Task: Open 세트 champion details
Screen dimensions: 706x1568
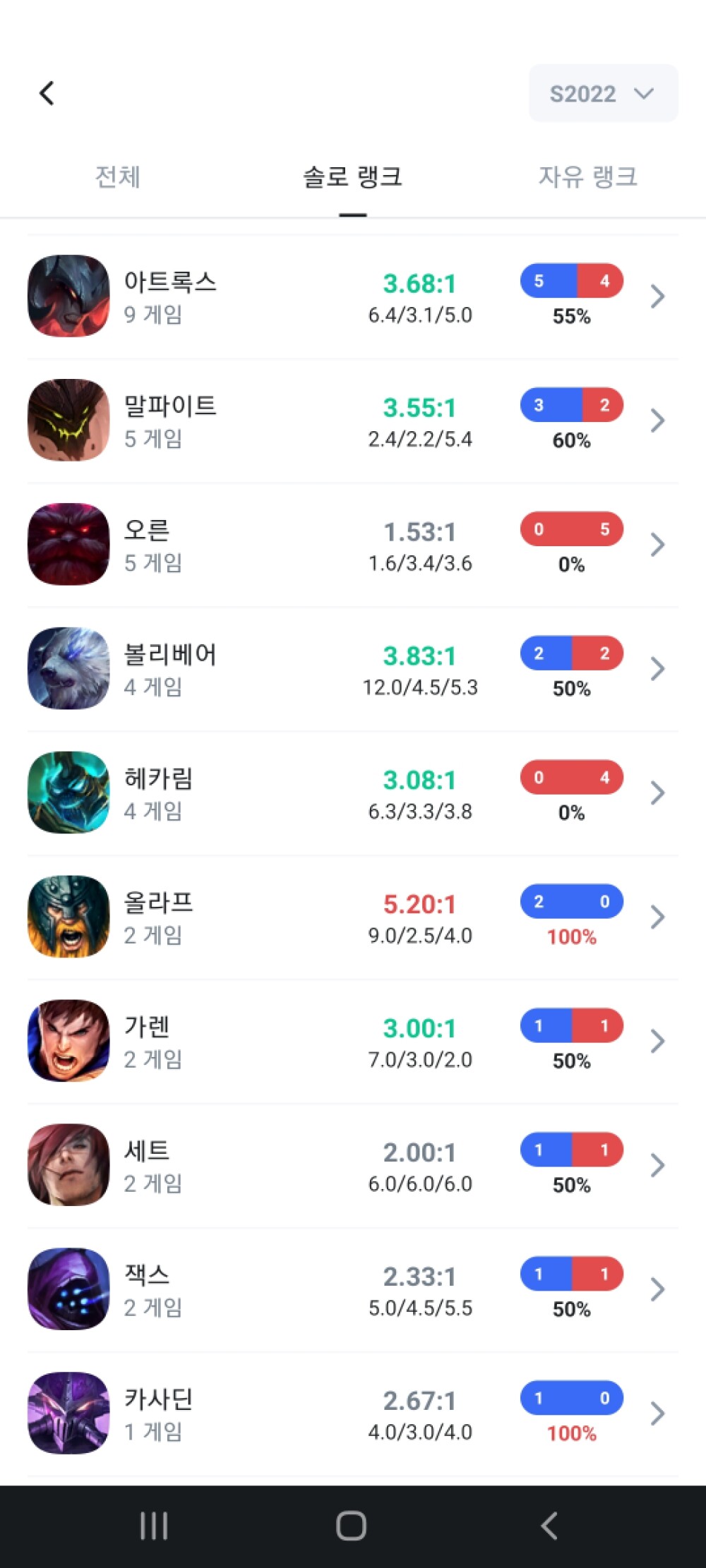Action: click(353, 1166)
